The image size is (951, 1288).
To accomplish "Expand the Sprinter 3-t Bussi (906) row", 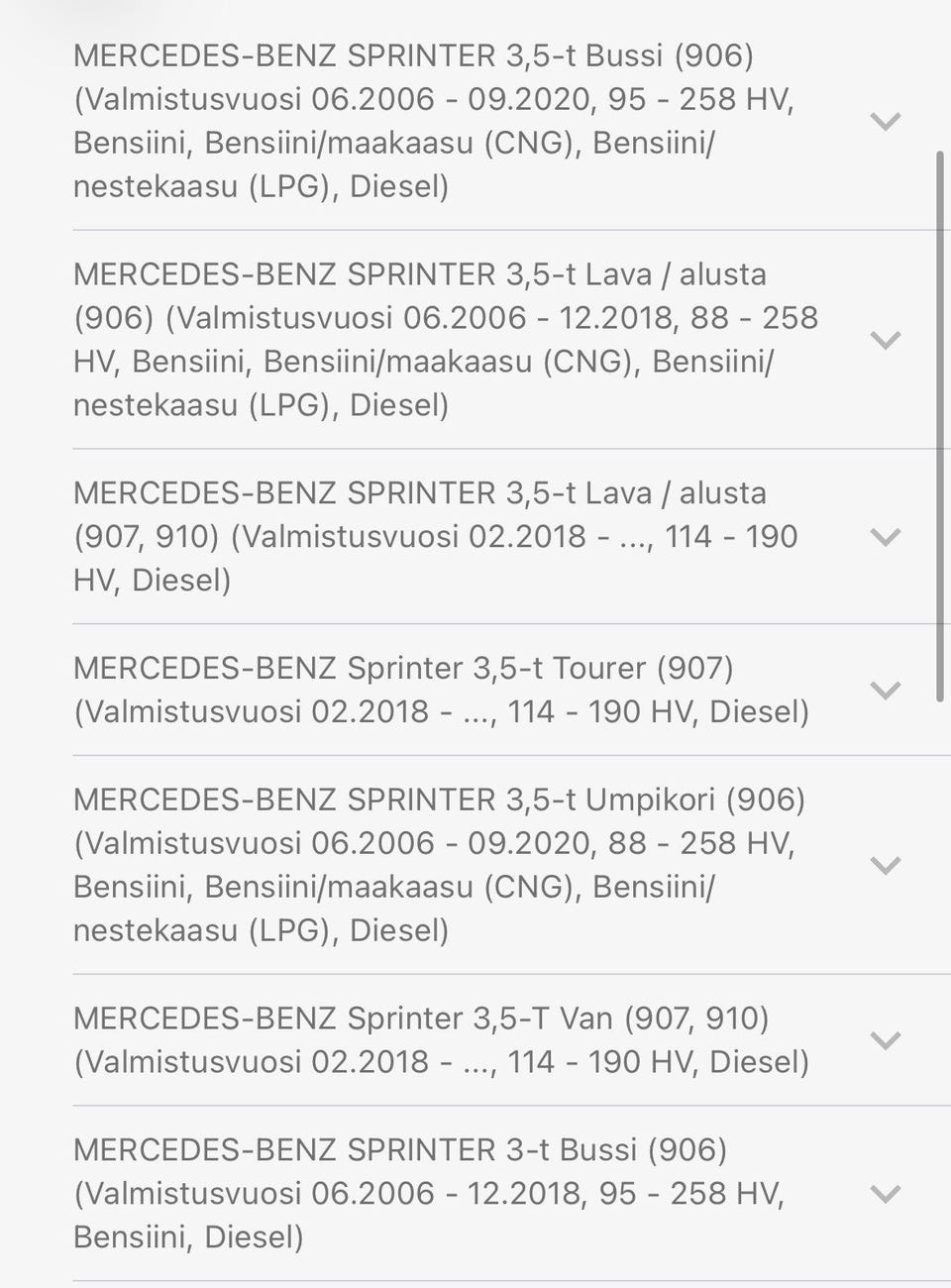I will pos(884,1194).
